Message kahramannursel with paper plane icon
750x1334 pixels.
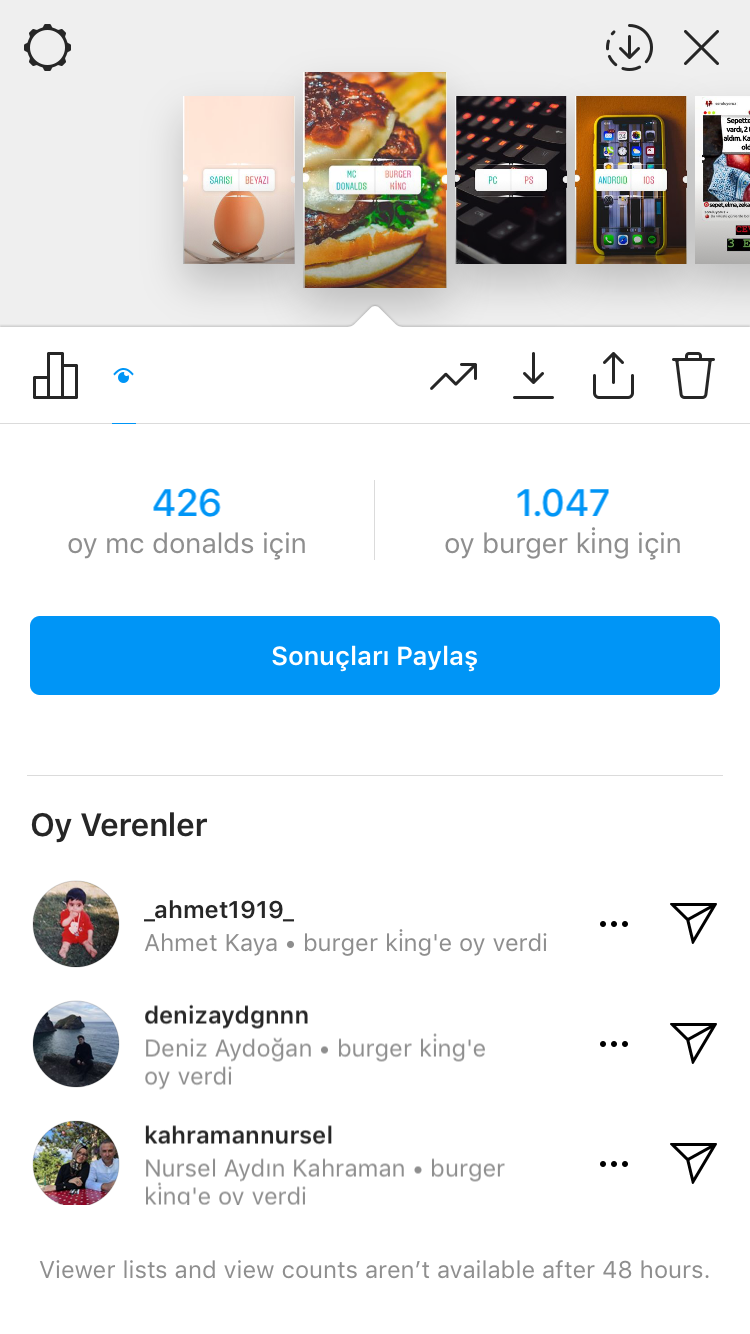click(x=693, y=1163)
